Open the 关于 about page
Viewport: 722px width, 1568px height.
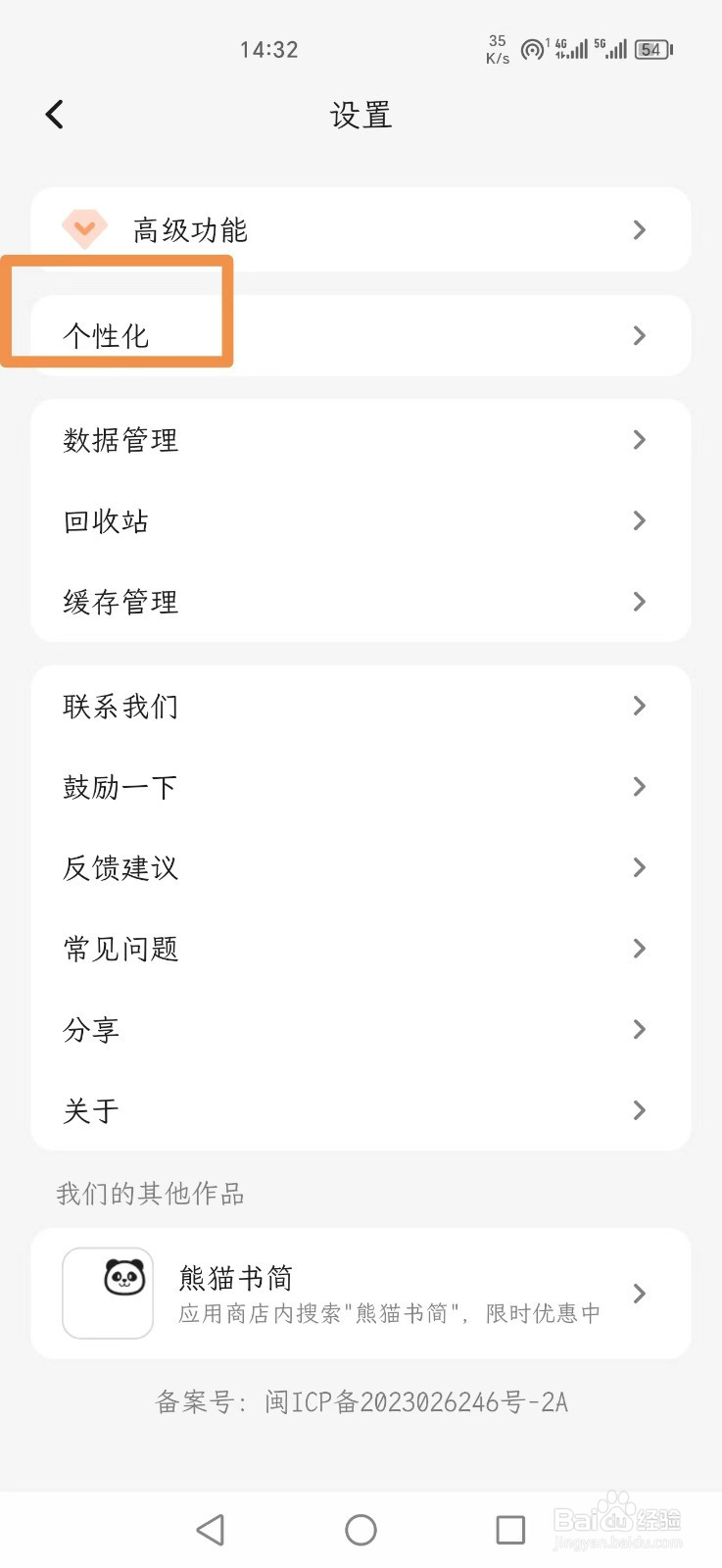pyautogui.click(x=361, y=1109)
